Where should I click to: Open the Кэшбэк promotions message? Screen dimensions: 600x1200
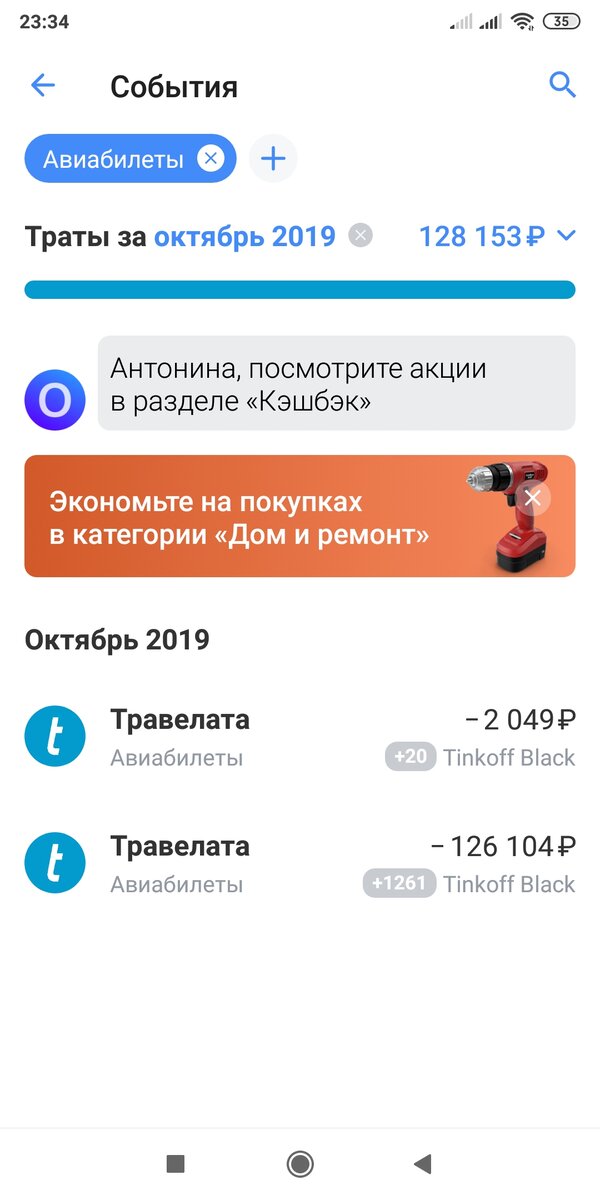[x=335, y=383]
